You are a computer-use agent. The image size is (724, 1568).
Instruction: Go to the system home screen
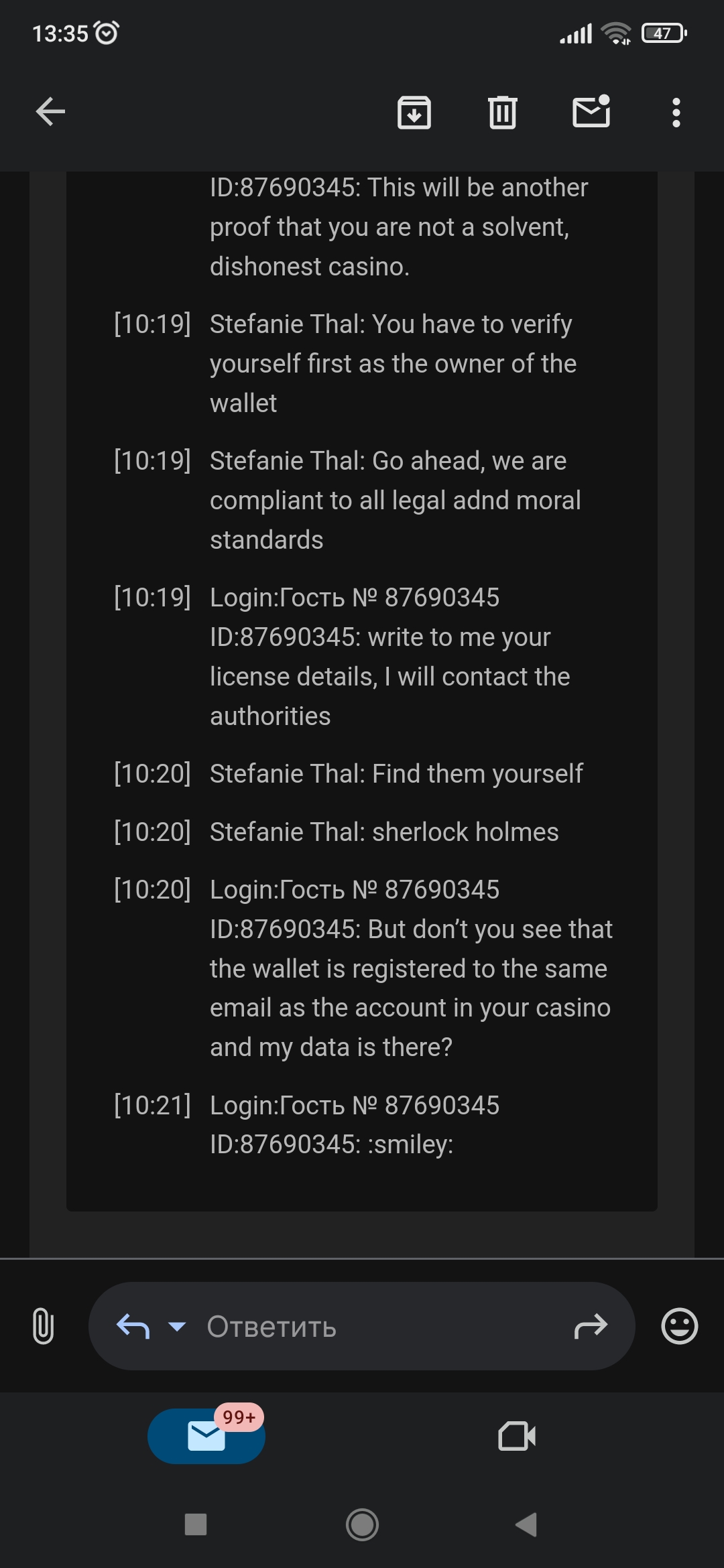click(362, 1524)
